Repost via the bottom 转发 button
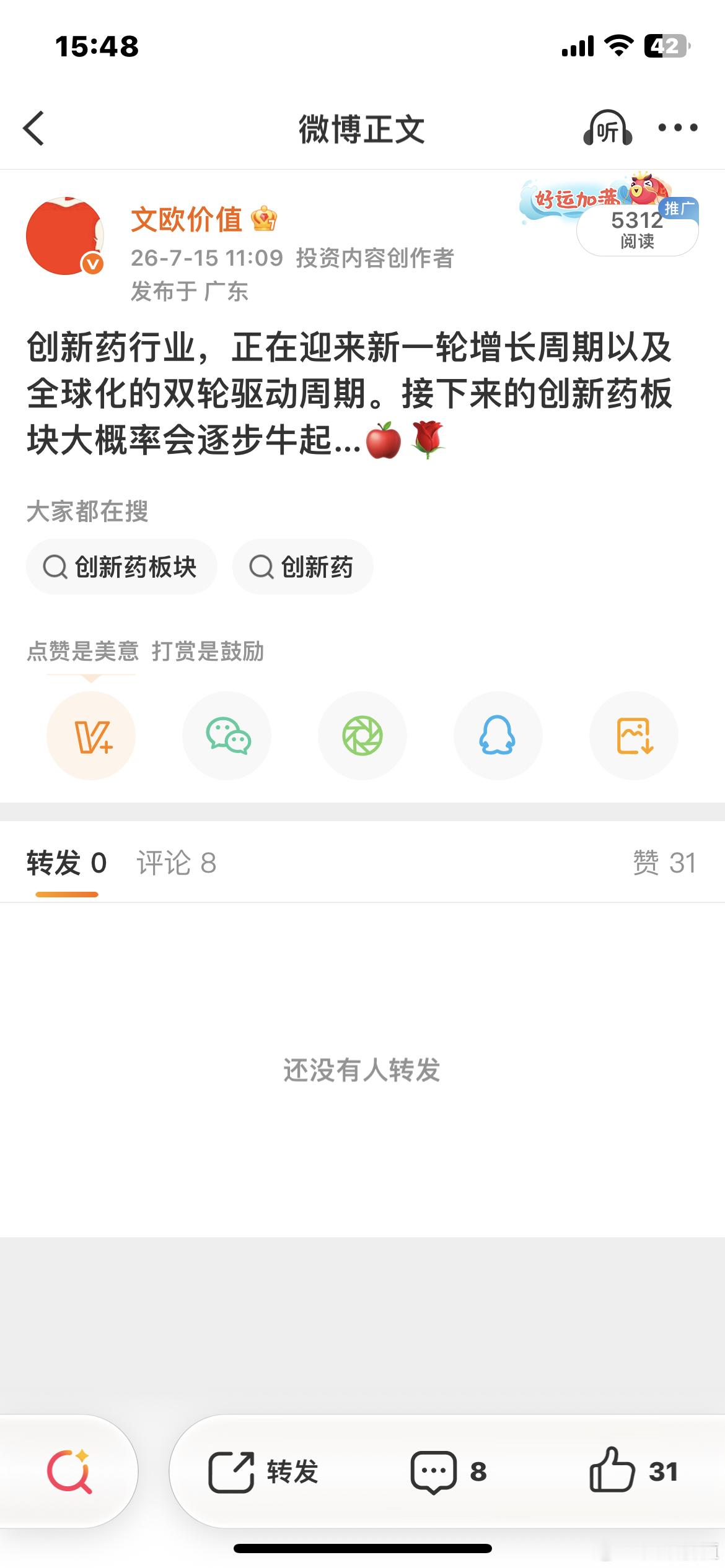The width and height of the screenshot is (725, 1568). click(263, 1471)
